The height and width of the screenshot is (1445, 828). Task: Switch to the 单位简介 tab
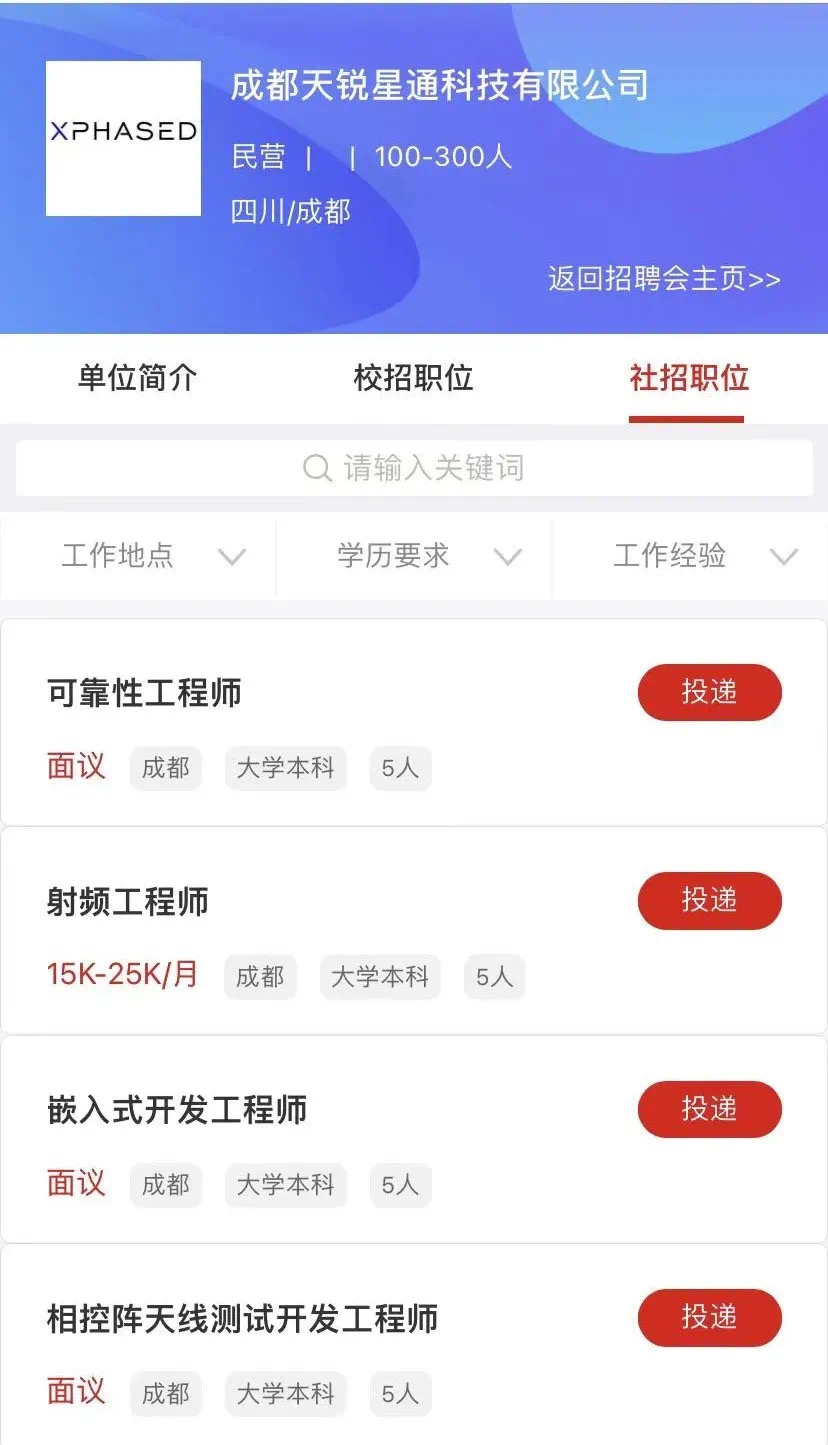[137, 378]
